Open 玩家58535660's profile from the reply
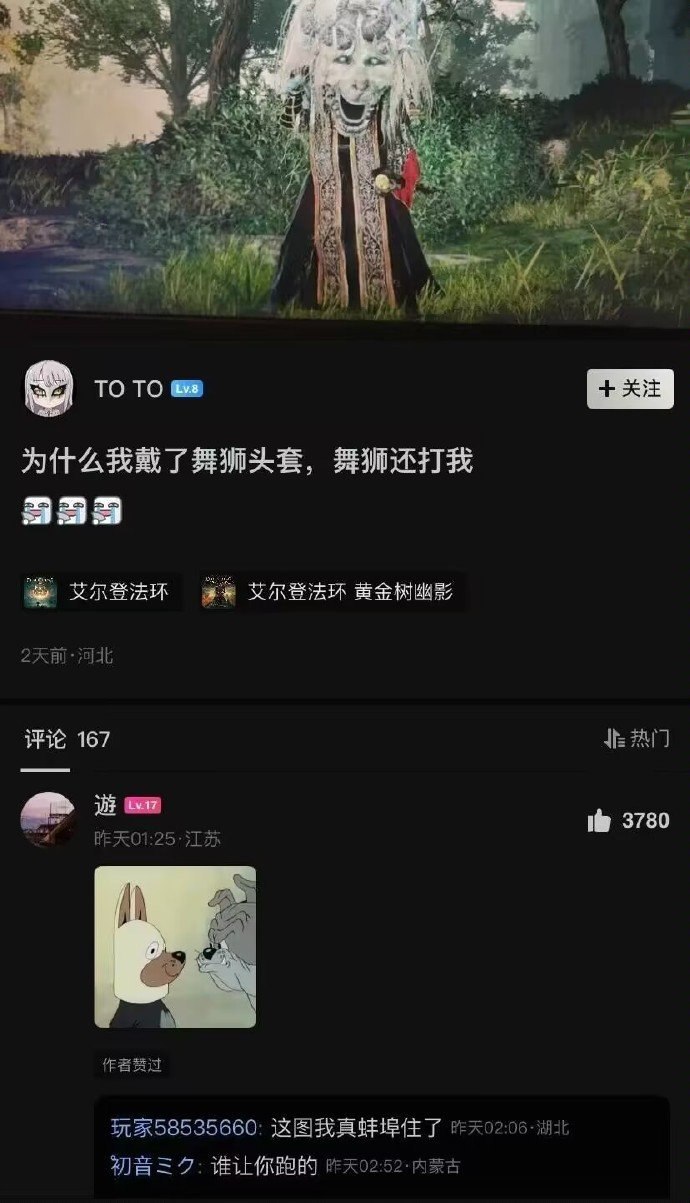 coord(185,1128)
